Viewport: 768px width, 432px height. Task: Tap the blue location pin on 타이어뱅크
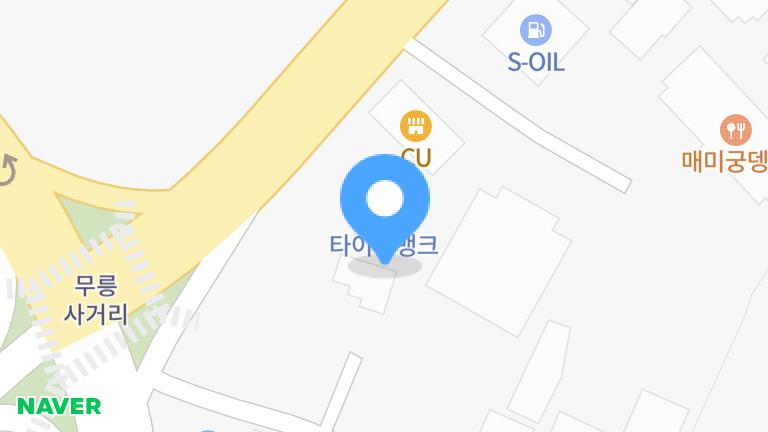(x=385, y=201)
